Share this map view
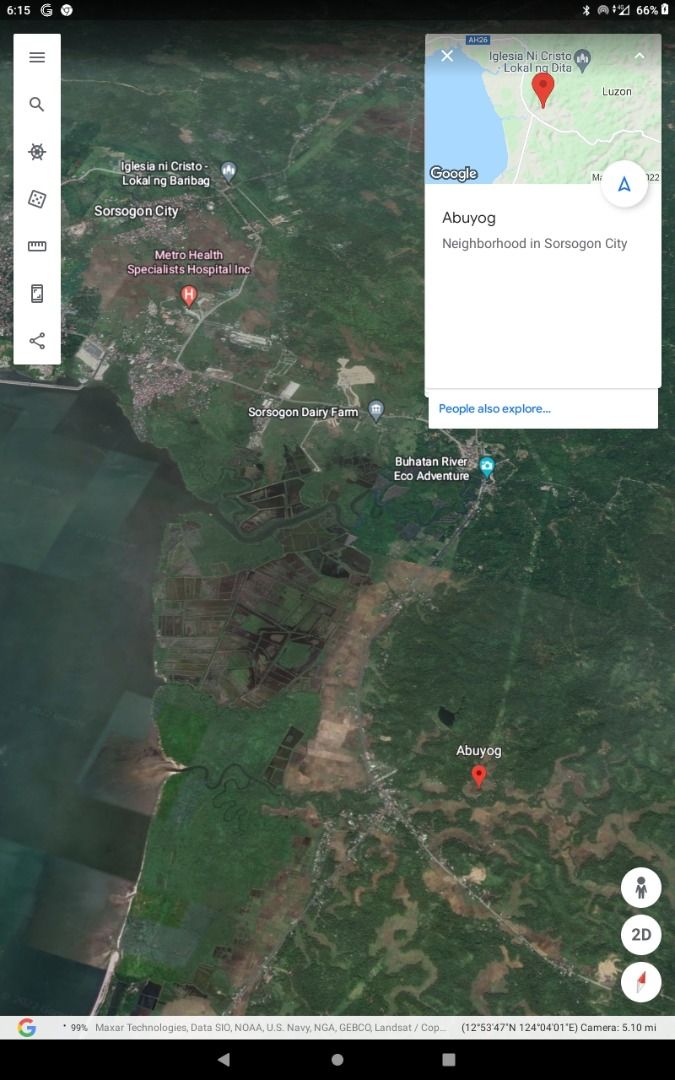This screenshot has height=1080, width=675. [x=37, y=340]
